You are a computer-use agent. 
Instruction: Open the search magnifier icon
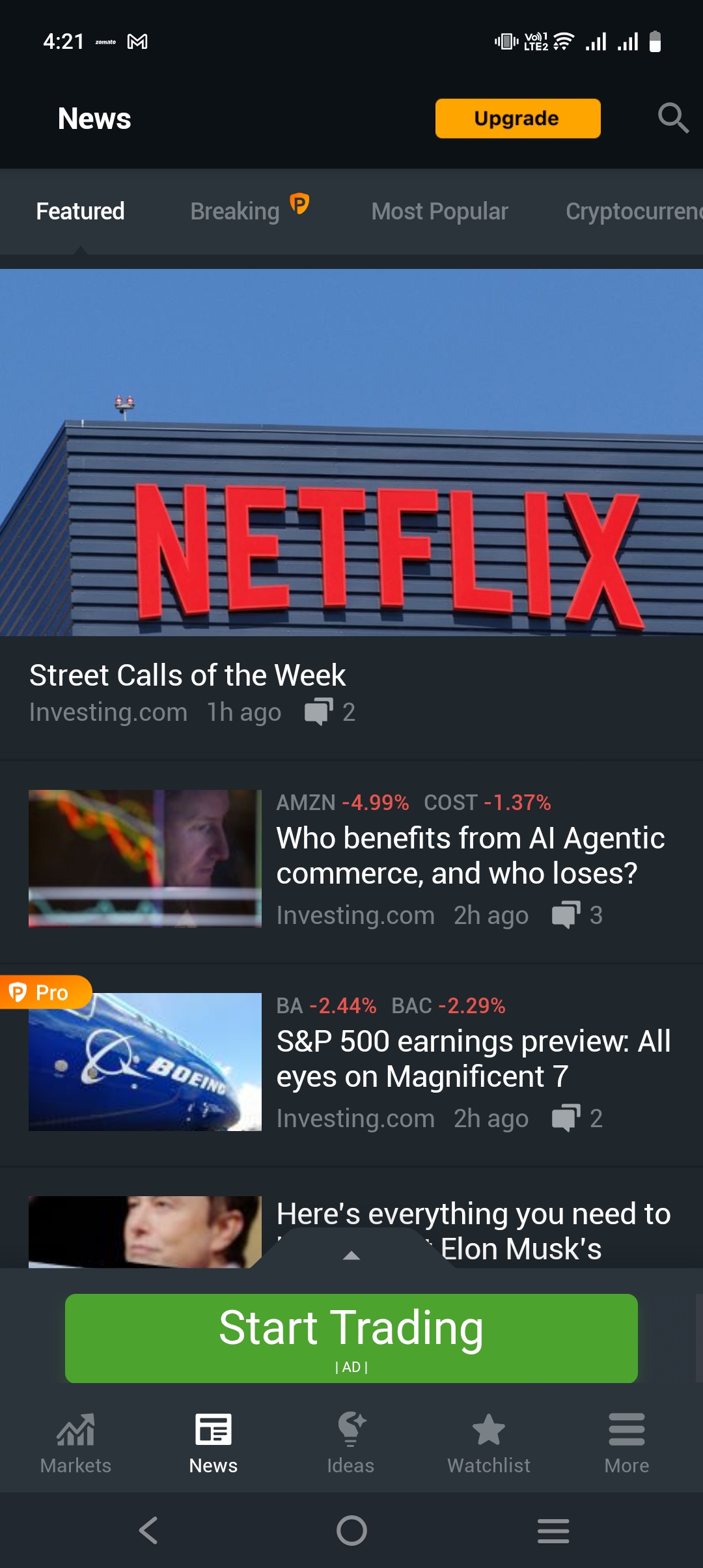(x=672, y=118)
